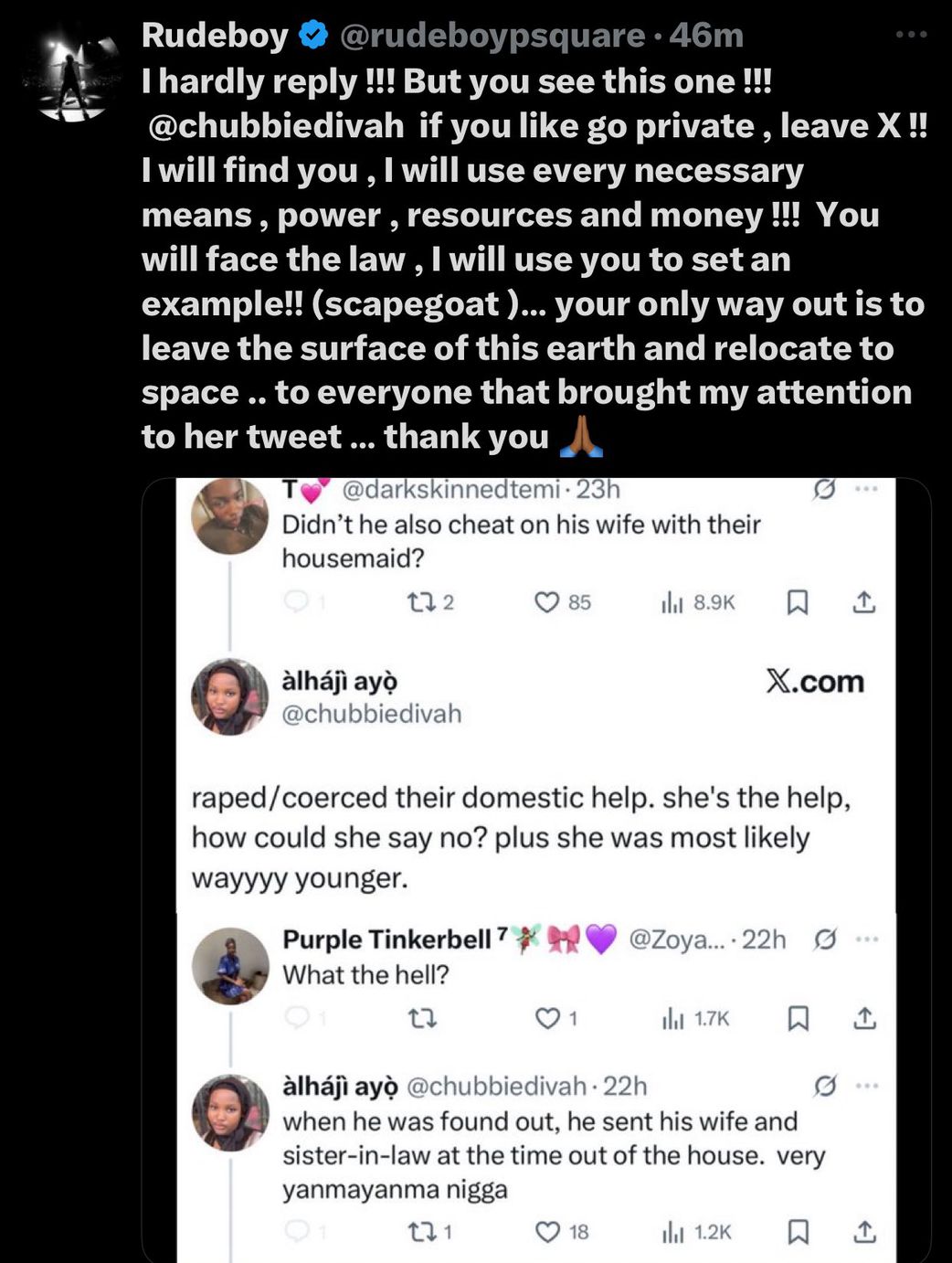Bookmark Purple Tinkerbell's tweet
Viewport: 952px width, 1263px height.
799,1018
